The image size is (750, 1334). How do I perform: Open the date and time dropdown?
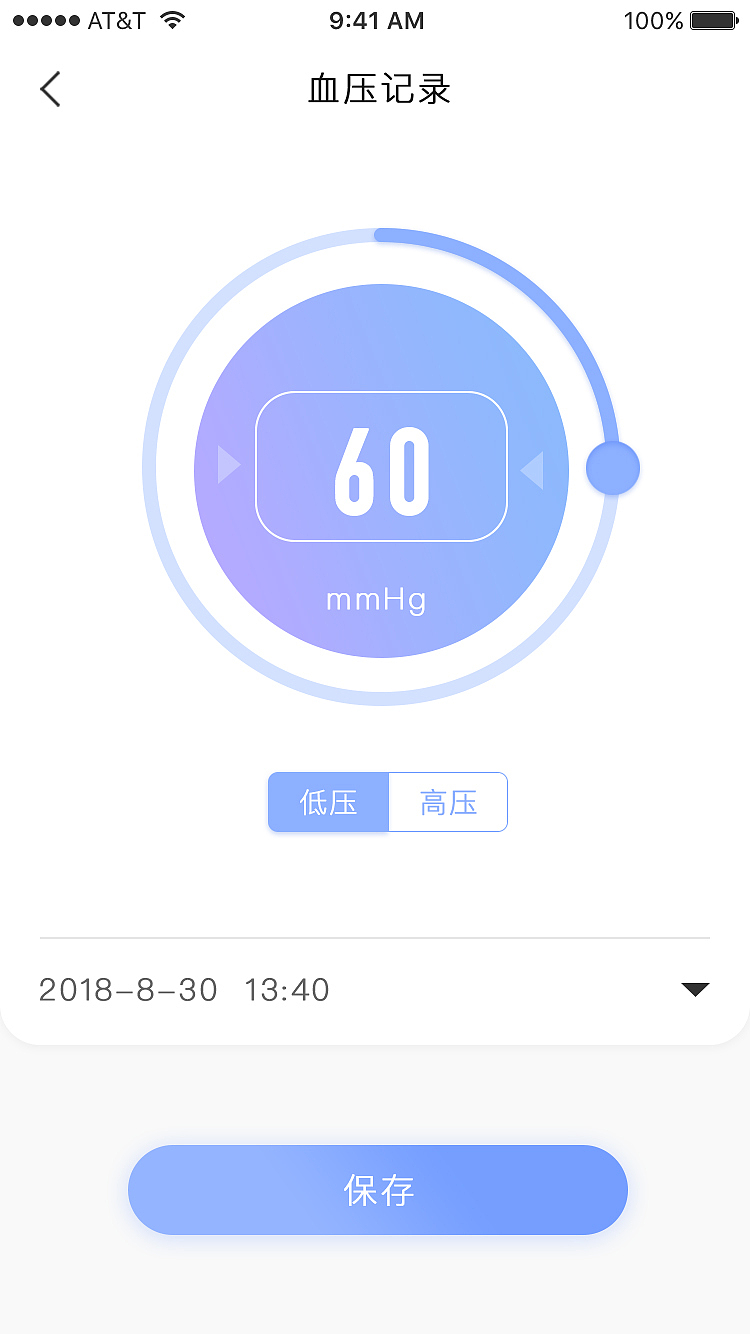point(694,989)
